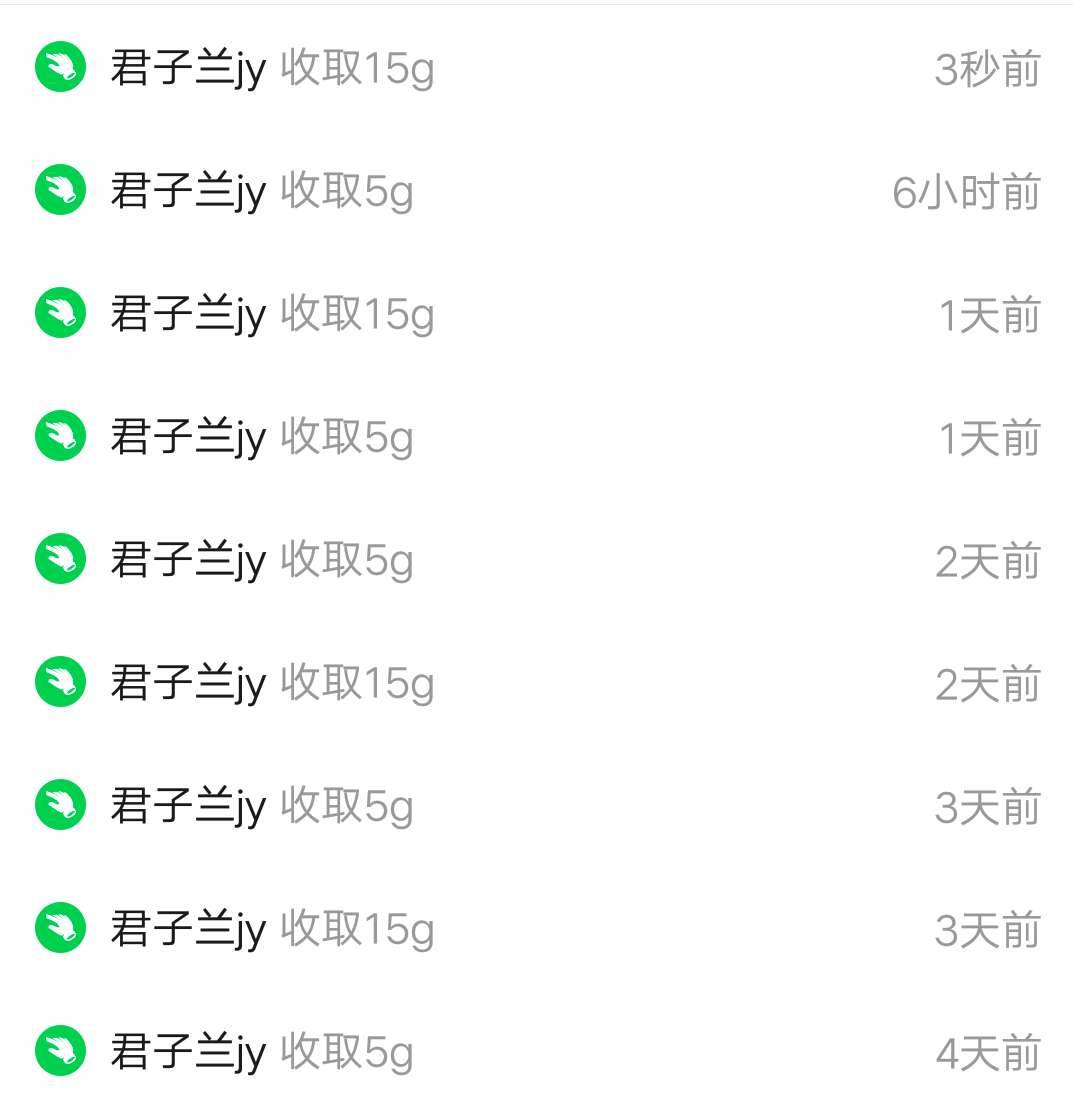Select the 君子兰jy label on the 4天前 row

[185, 1051]
